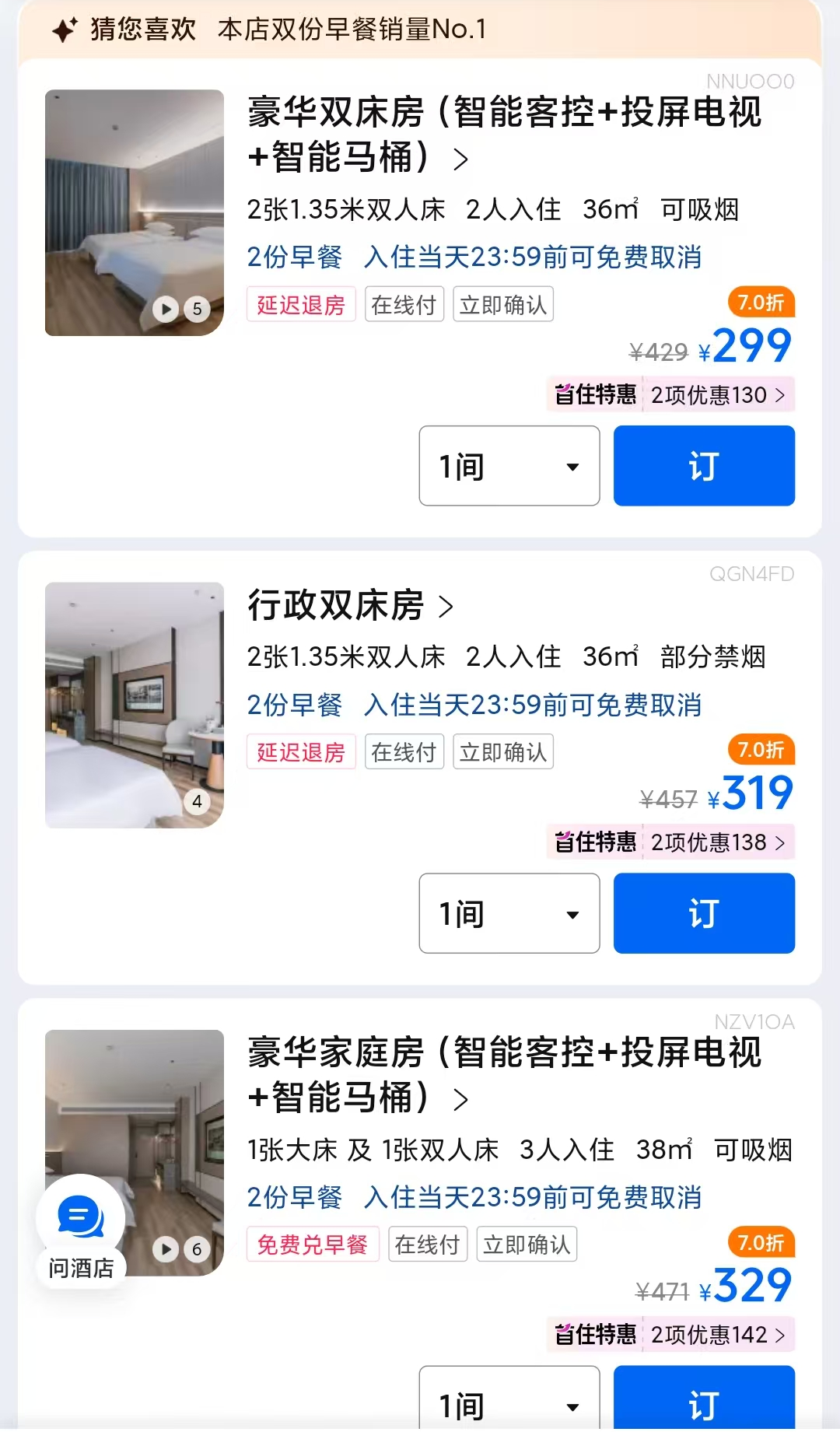Tap the photo count badge on 行政双床房 image
Viewport: 840px width, 1432px height.
pos(195,800)
